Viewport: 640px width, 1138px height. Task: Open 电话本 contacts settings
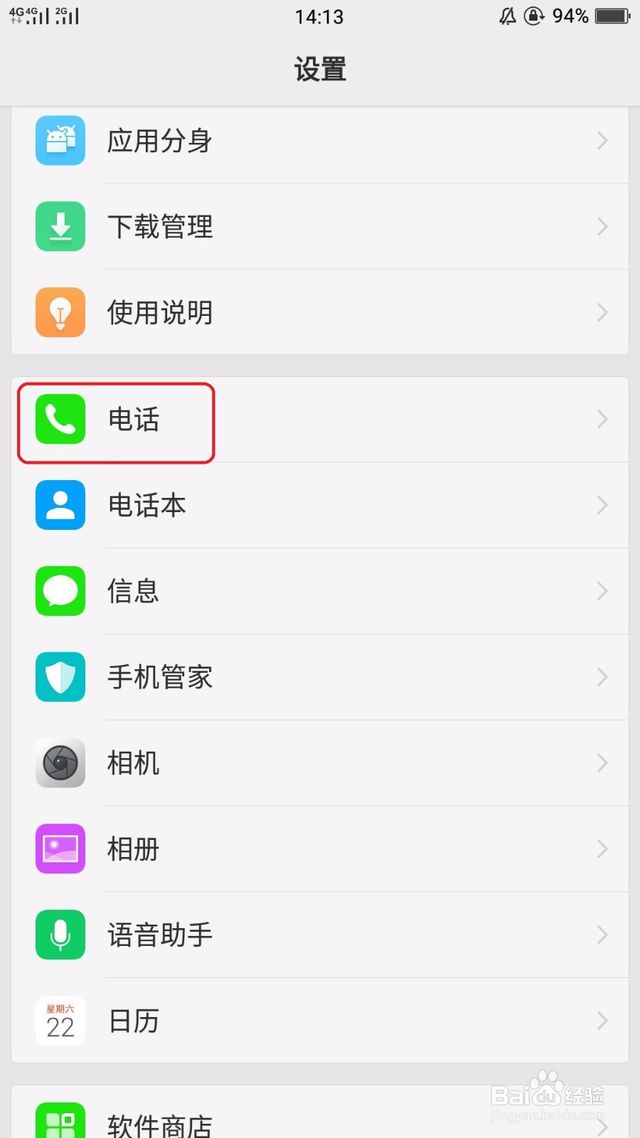[320, 505]
